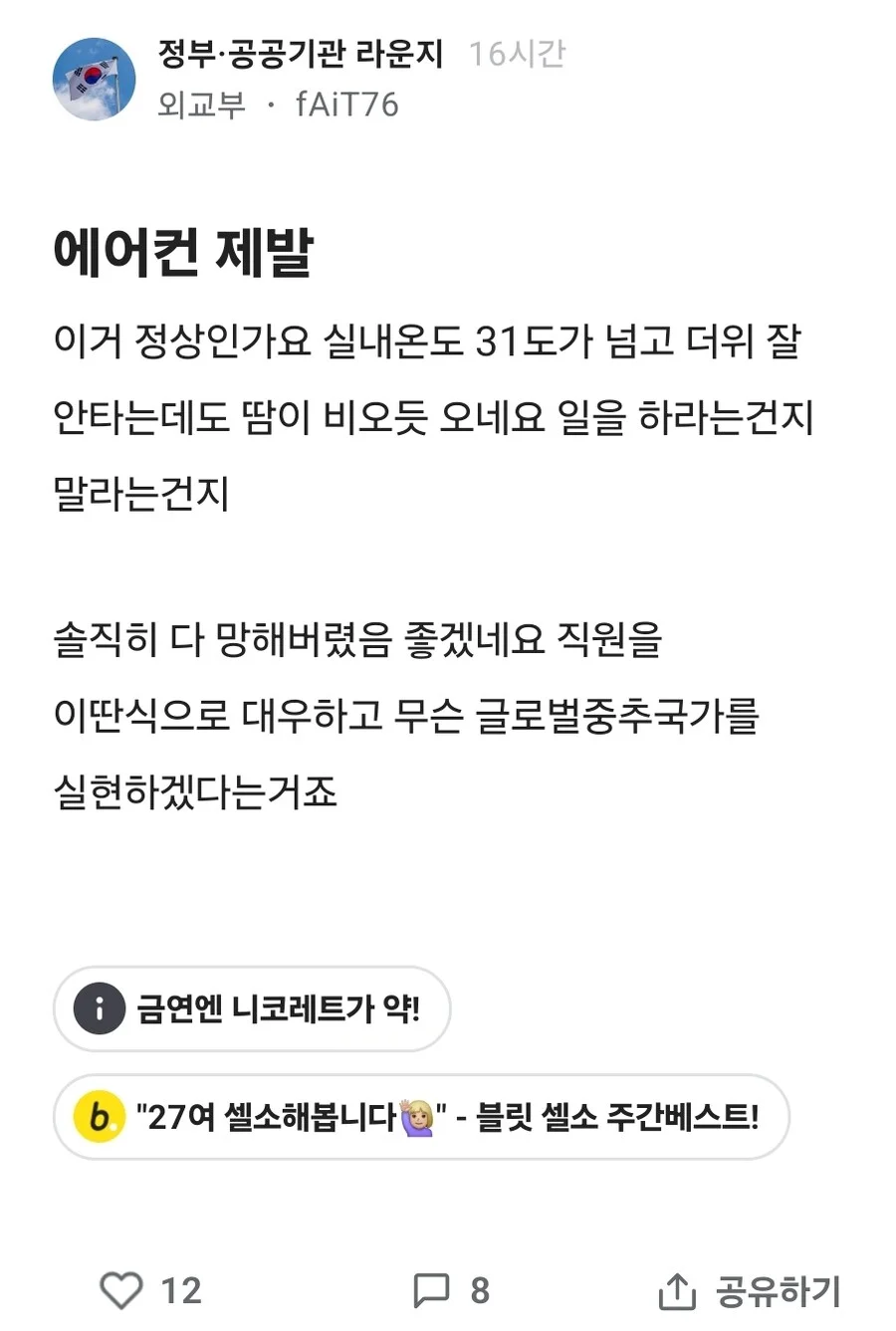View the flag profile avatar

pyautogui.click(x=95, y=80)
